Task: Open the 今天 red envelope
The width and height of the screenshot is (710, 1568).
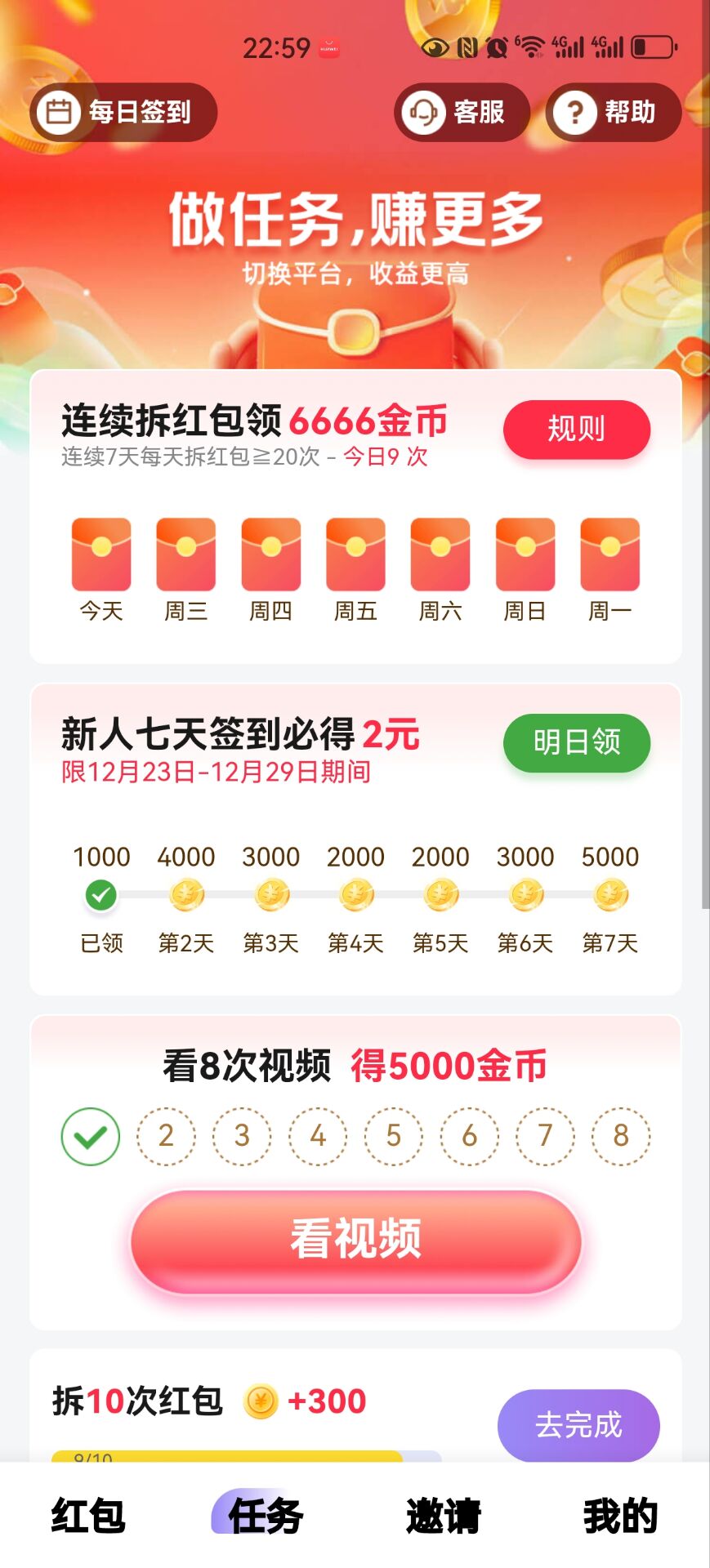Action: [101, 555]
